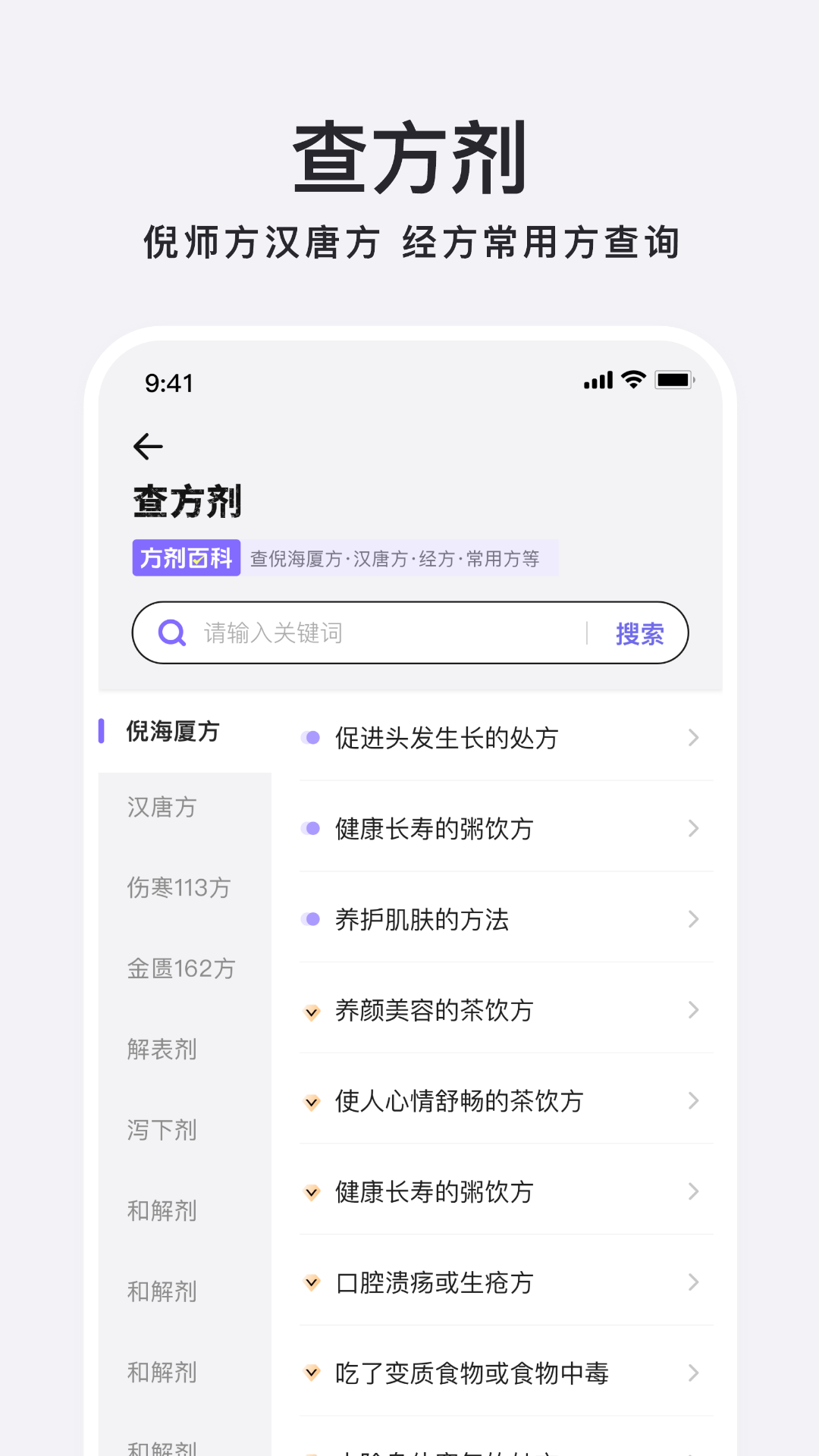This screenshot has width=819, height=1456.
Task: Tap the Wi-Fi icon in the status bar
Action: pyautogui.click(x=632, y=380)
